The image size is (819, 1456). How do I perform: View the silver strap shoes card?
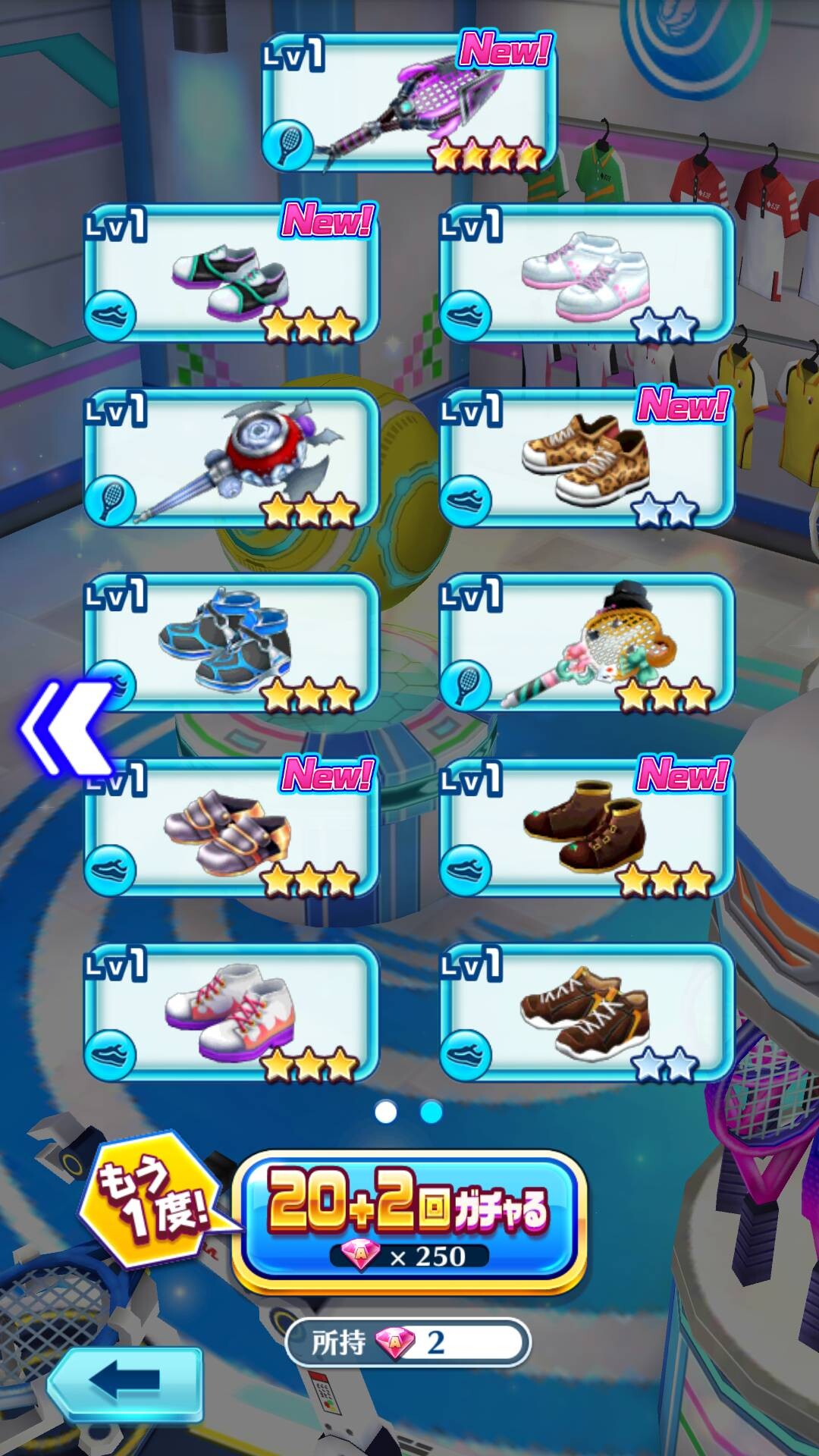tap(231, 828)
